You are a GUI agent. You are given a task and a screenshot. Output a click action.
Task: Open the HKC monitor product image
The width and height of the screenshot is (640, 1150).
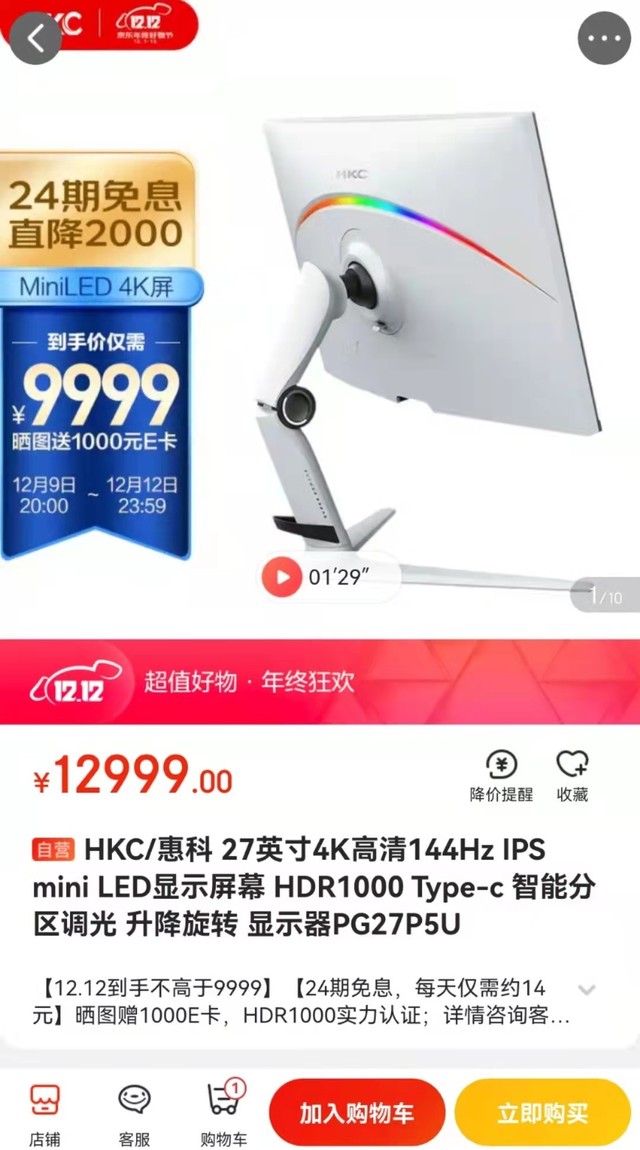coord(420,330)
